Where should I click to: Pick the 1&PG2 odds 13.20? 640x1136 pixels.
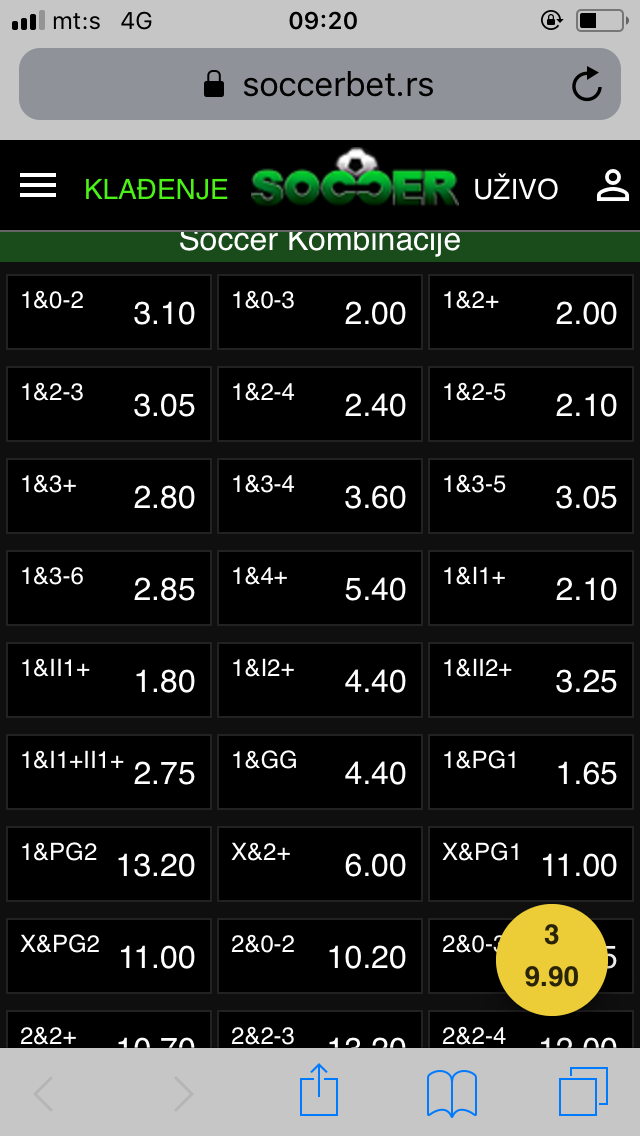tap(109, 864)
